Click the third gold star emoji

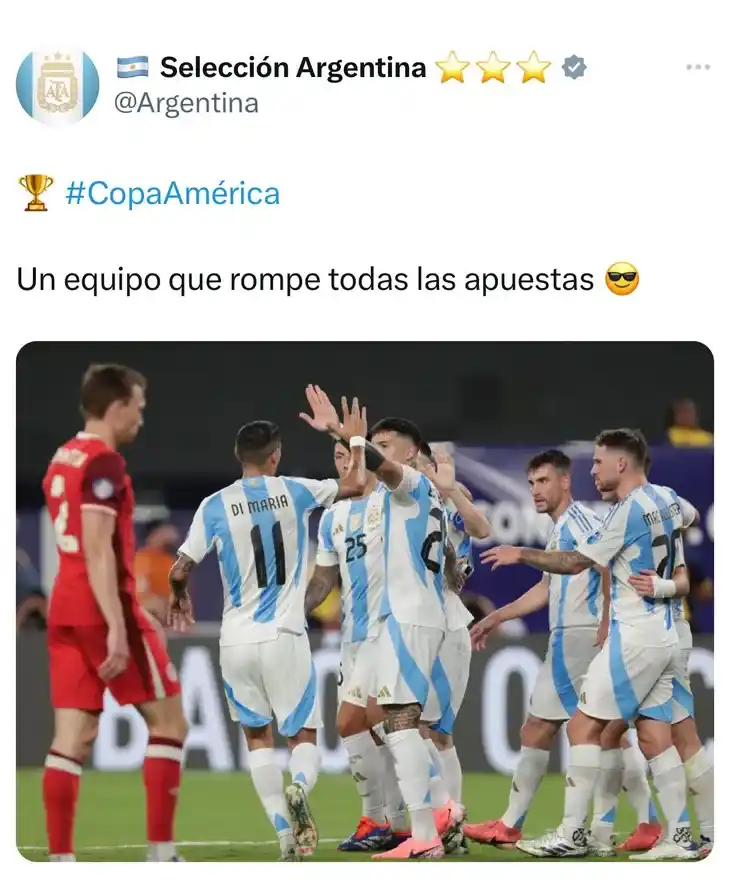click(531, 69)
